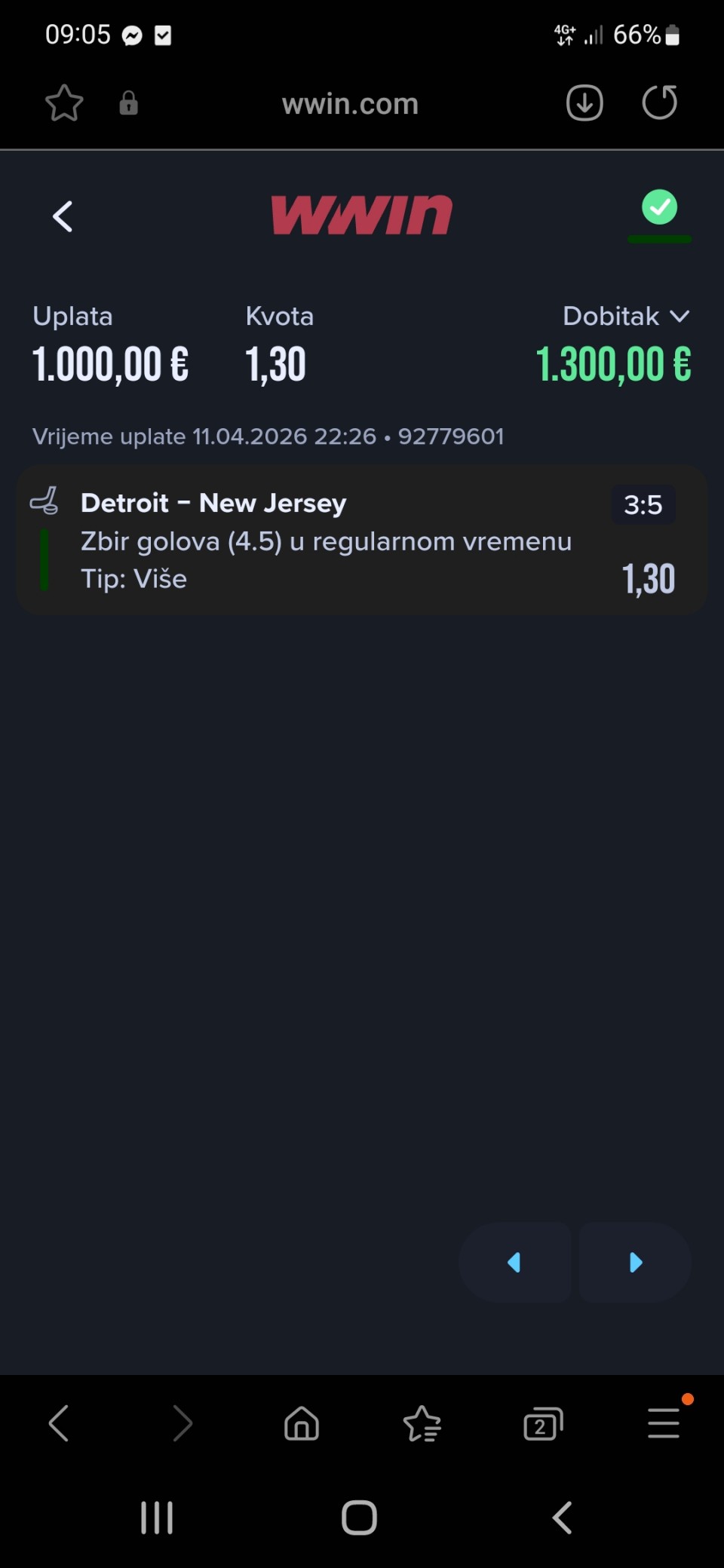The image size is (724, 1568).
Task: View site security info via lock icon
Action: point(129,103)
